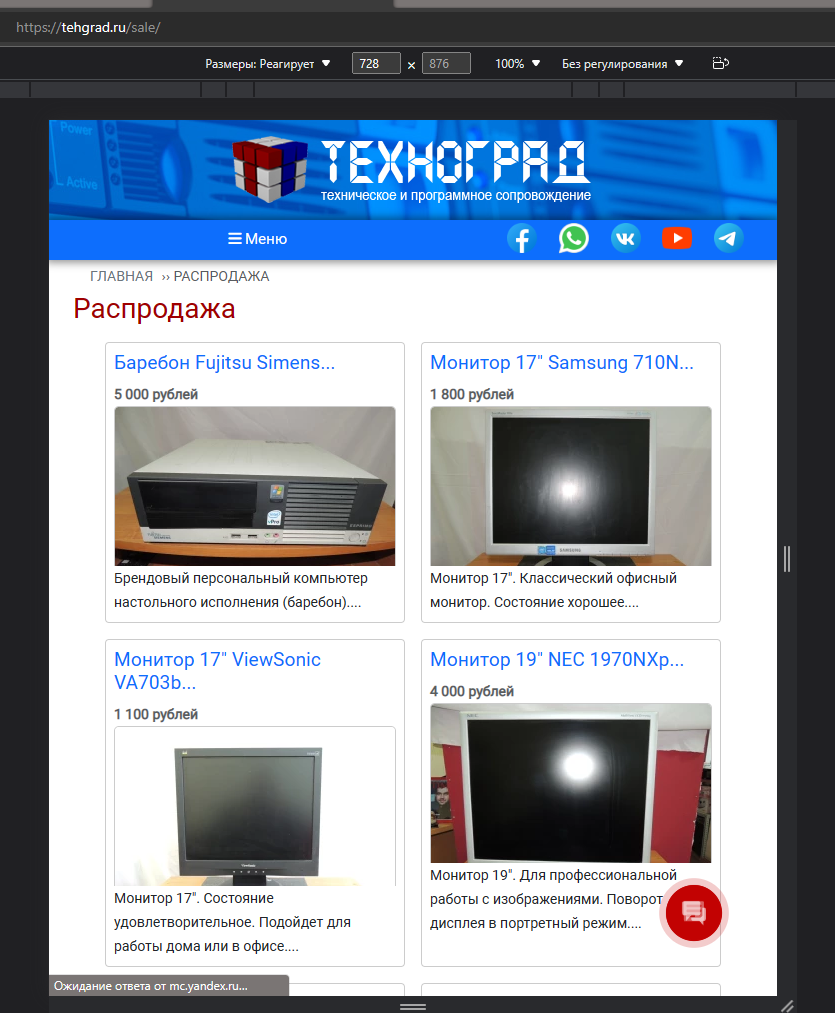
Task: Open Баребон Fujitsu Simens title link
Action: [x=224, y=363]
